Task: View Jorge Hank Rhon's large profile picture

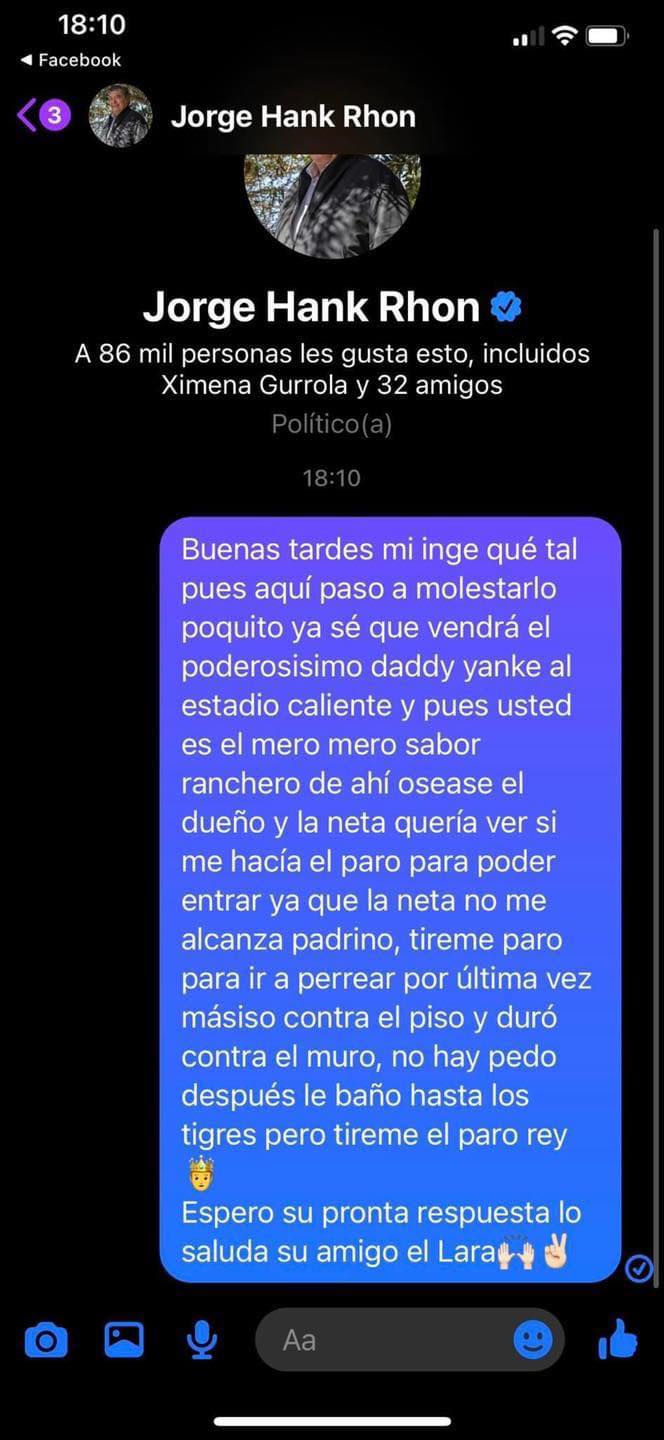Action: coord(332,205)
